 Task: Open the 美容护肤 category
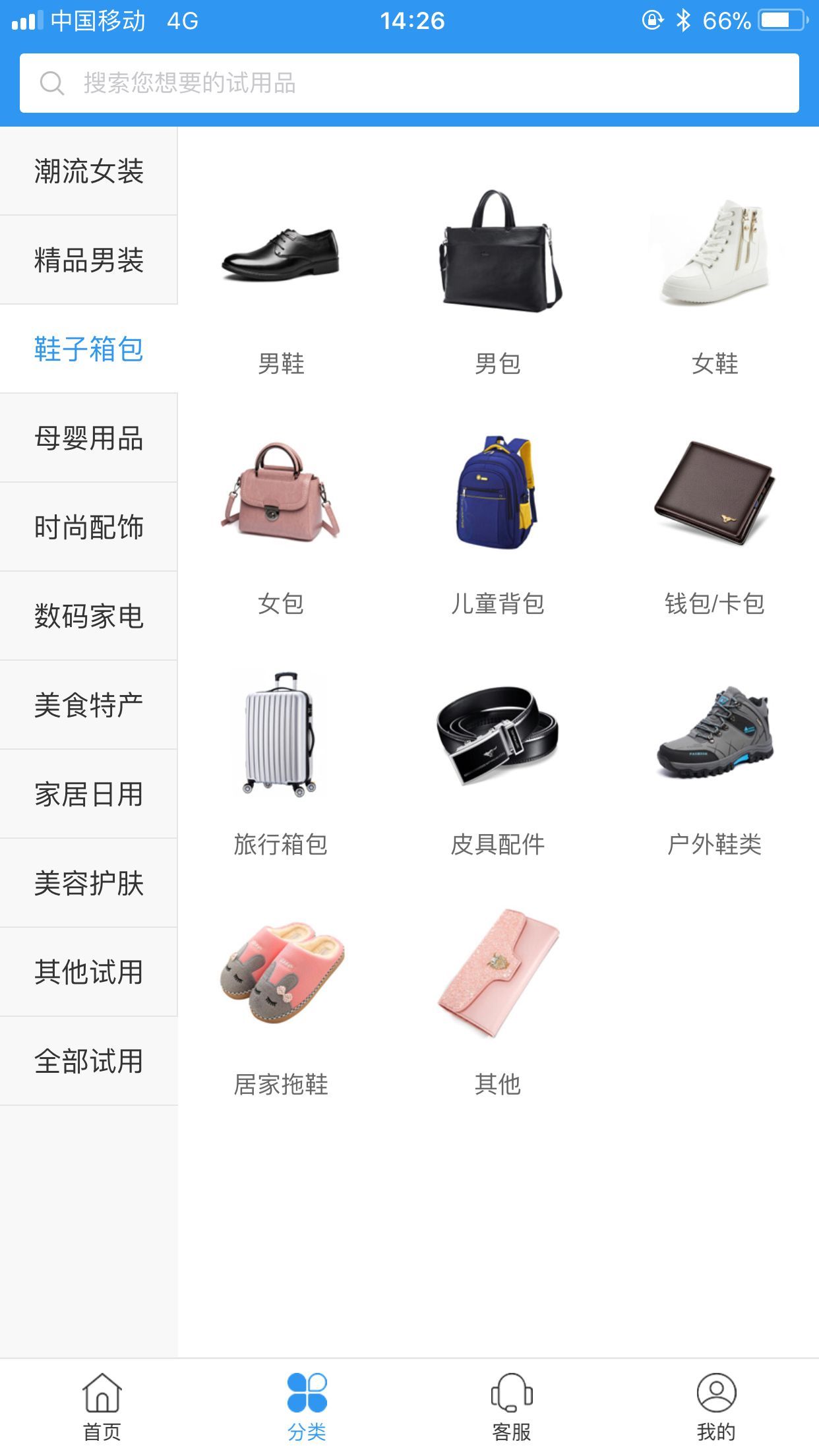[x=89, y=883]
